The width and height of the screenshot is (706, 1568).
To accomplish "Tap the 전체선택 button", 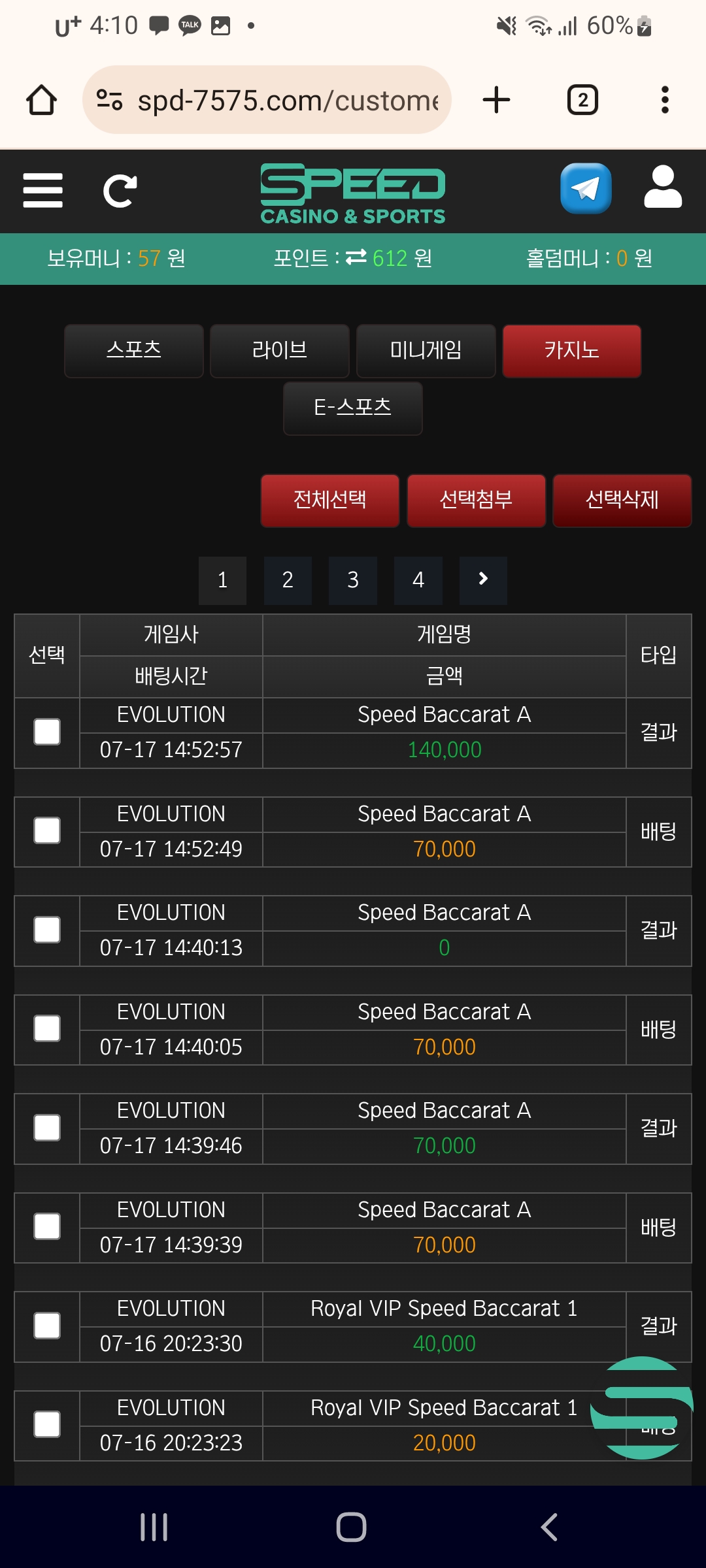I will pyautogui.click(x=330, y=500).
